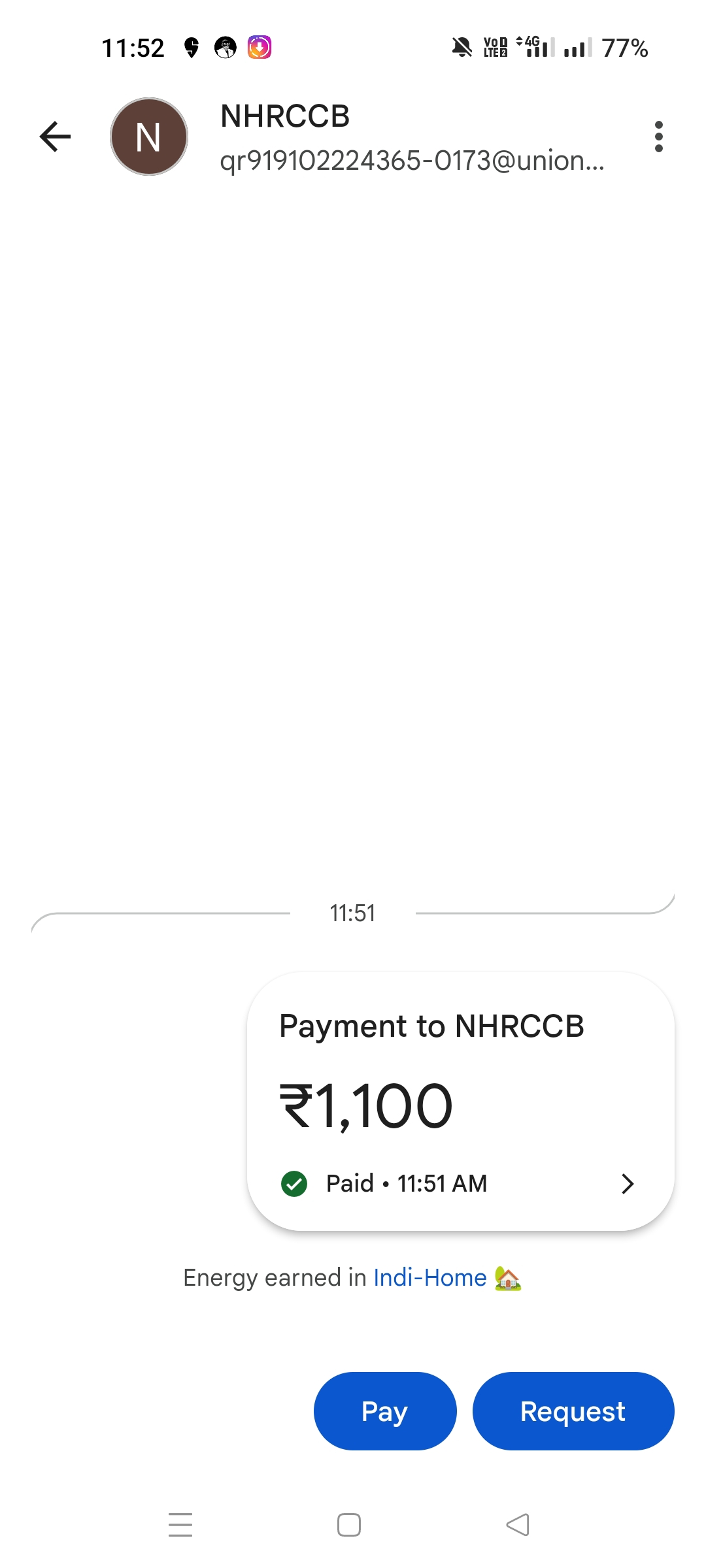Viewport: 706px width, 1568px height.
Task: Follow the Indi-Home link
Action: pos(429,1277)
